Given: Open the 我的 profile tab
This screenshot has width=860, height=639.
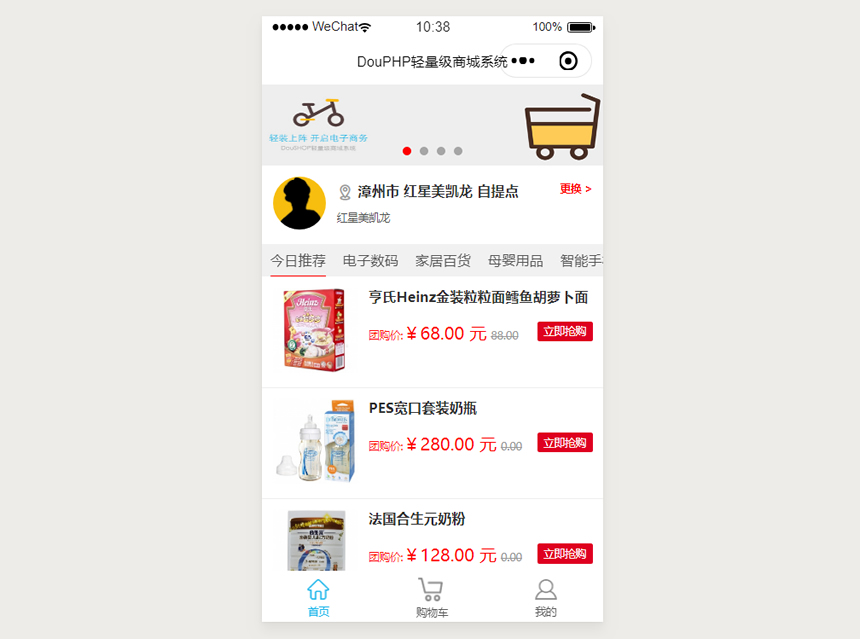Looking at the screenshot, I should pos(545,598).
